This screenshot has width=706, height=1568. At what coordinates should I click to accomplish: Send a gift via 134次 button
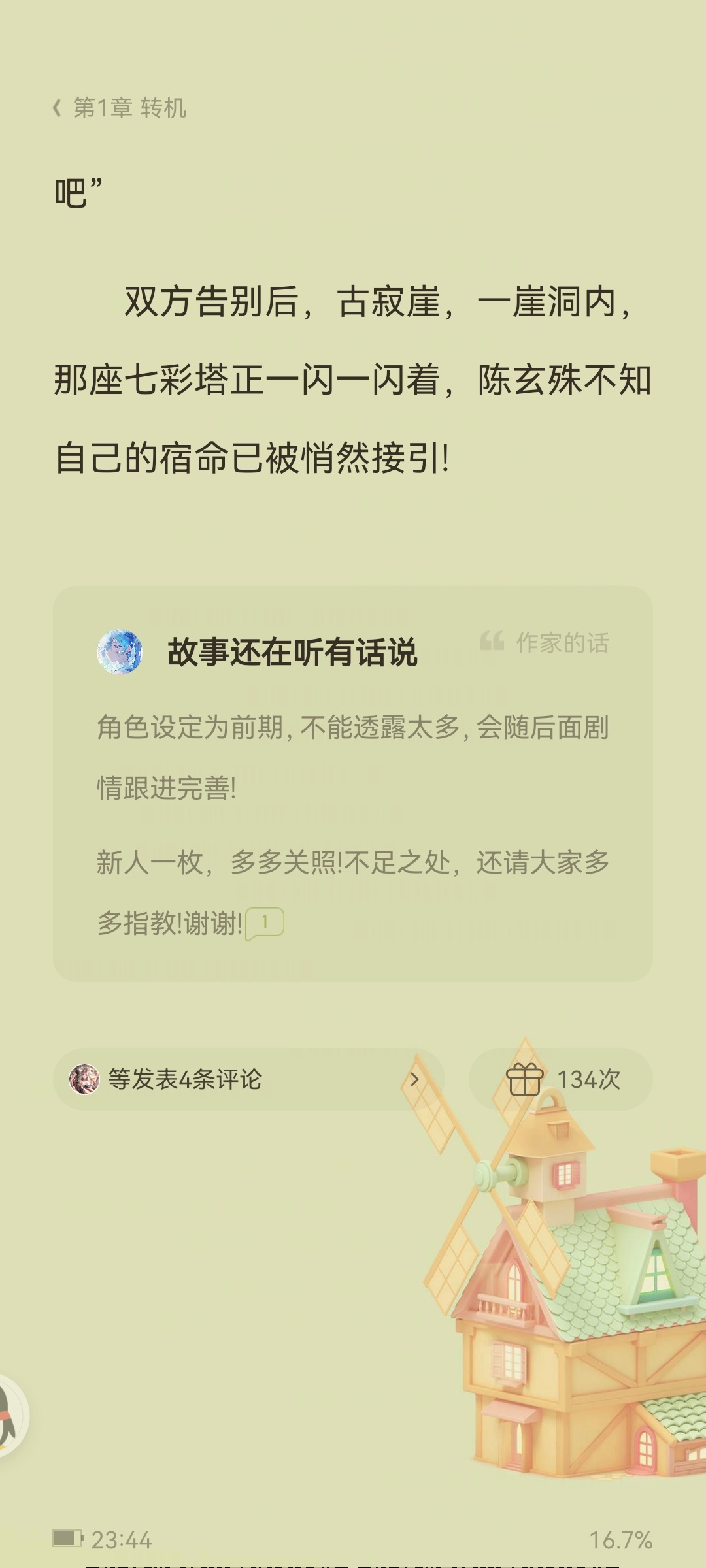pos(561,1079)
